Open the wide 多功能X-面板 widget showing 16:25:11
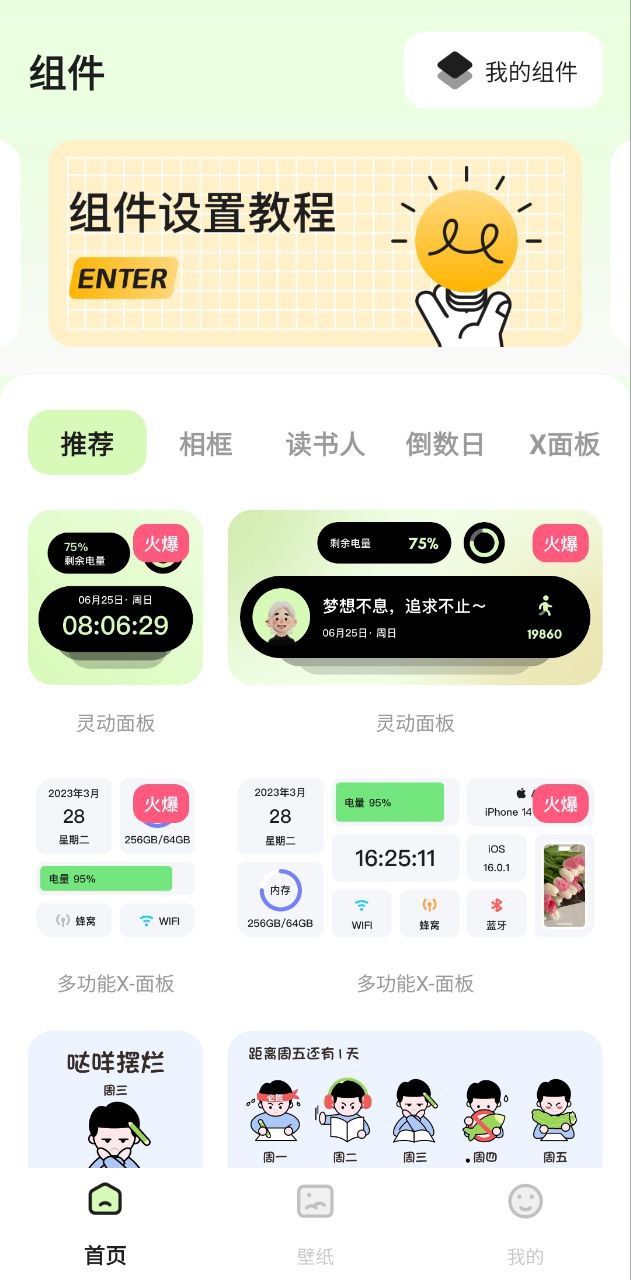The image size is (631, 1280). point(415,858)
